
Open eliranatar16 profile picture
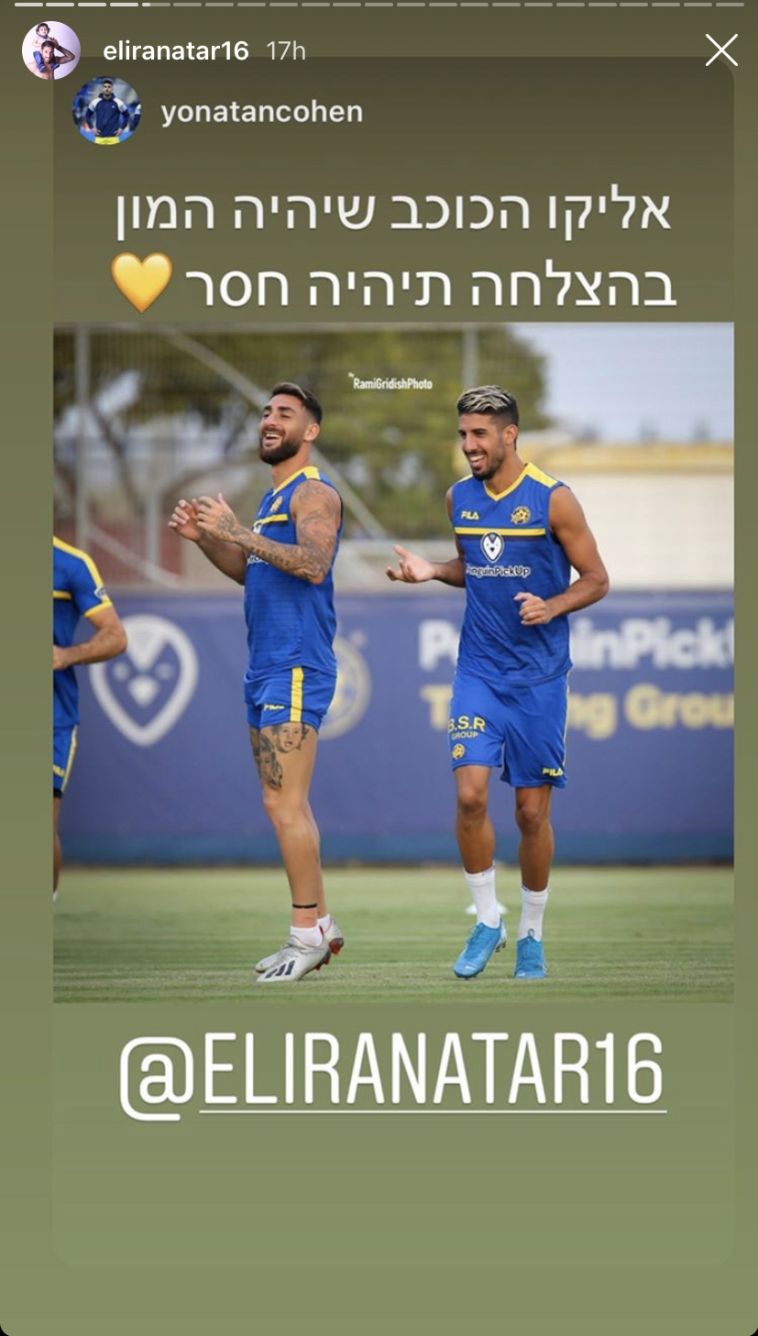pyautogui.click(x=51, y=50)
